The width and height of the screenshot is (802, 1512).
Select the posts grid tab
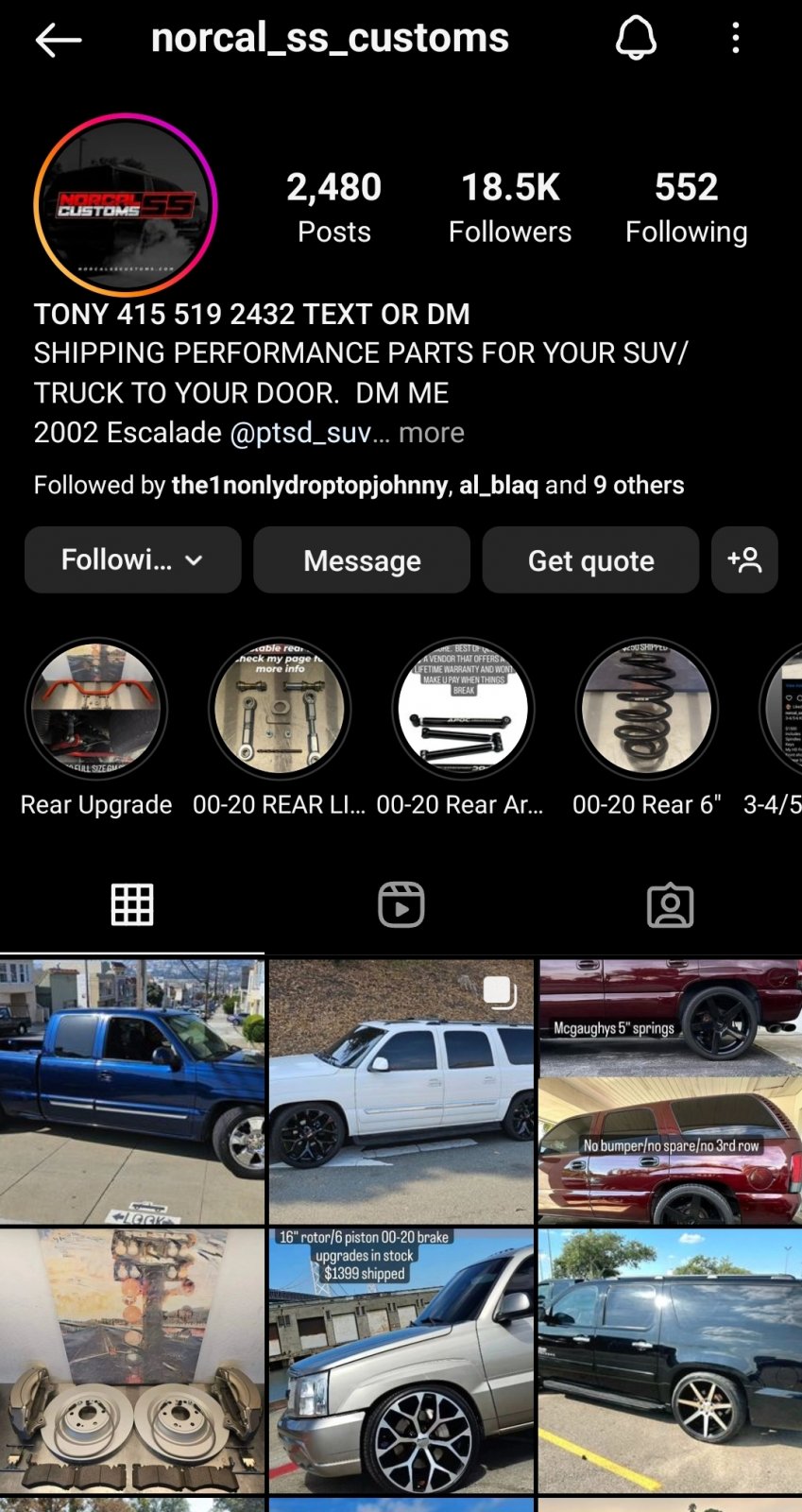pyautogui.click(x=132, y=904)
